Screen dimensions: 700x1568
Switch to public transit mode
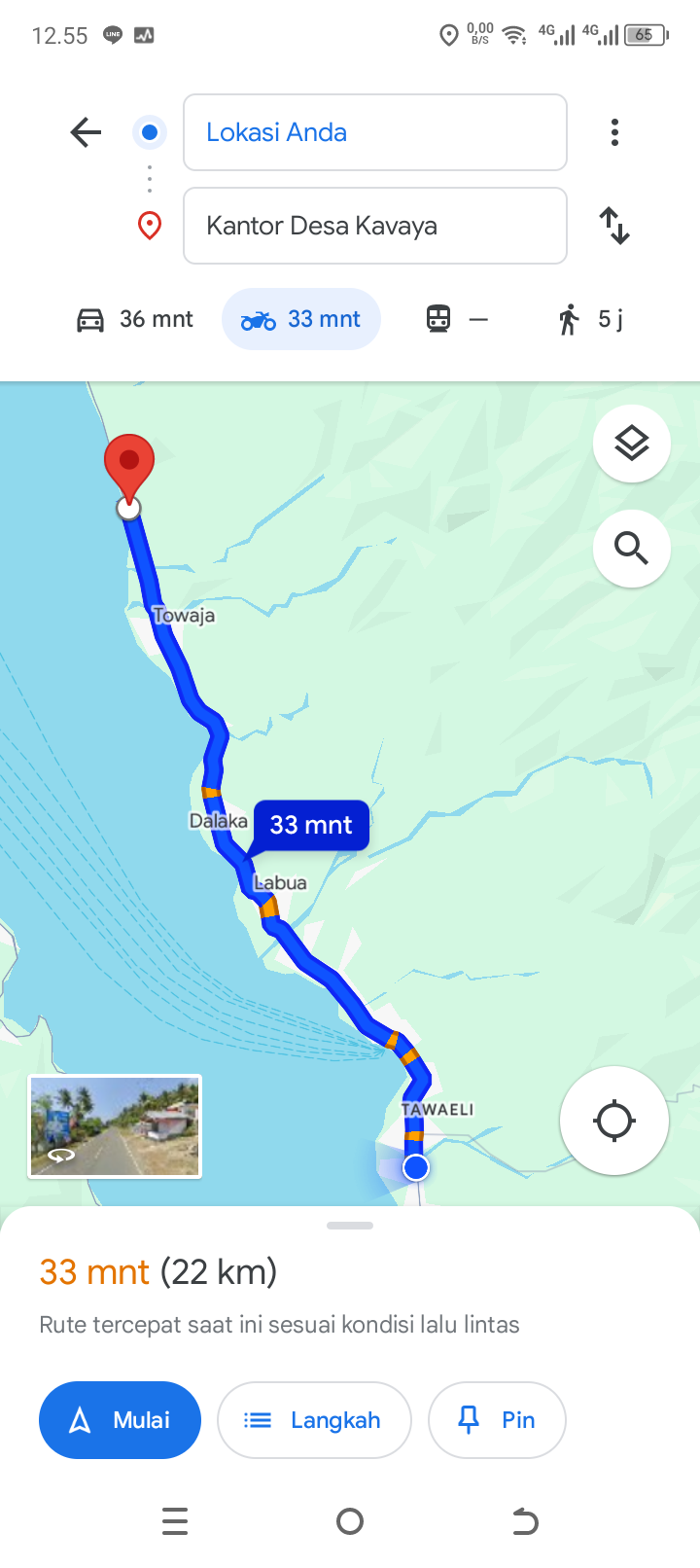(457, 319)
